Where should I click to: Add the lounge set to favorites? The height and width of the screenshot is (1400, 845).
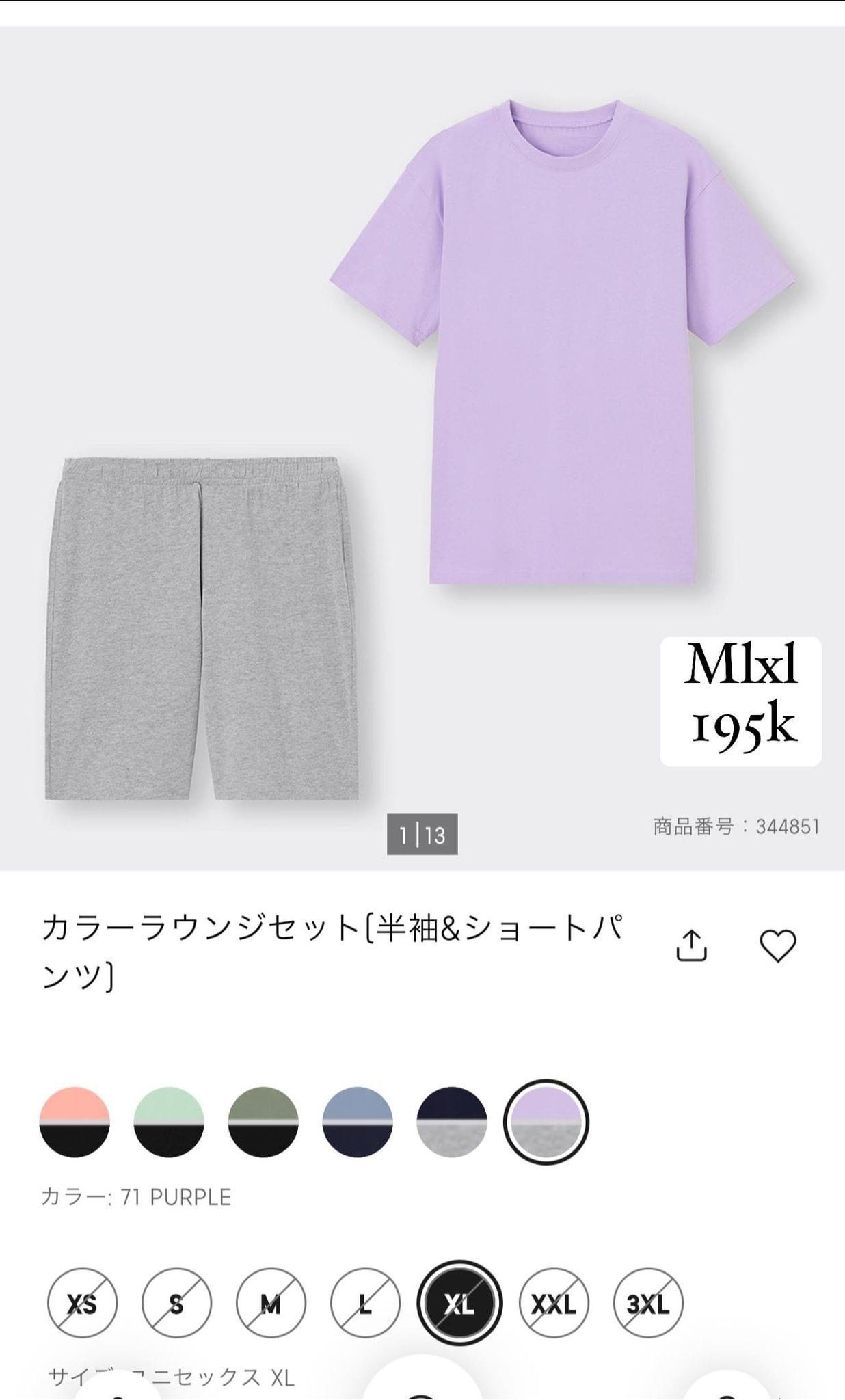pyautogui.click(x=778, y=946)
